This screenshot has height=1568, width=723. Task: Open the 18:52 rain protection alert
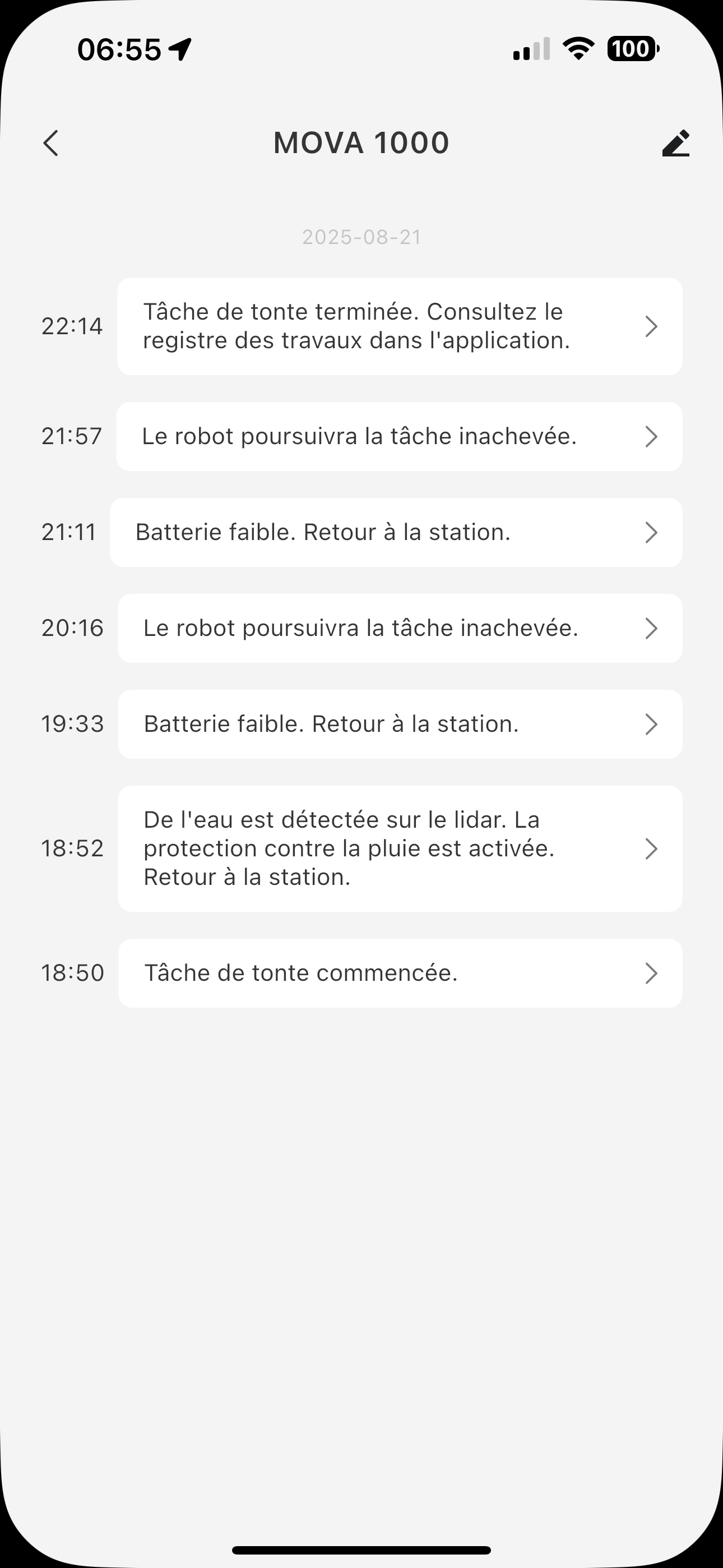[x=399, y=848]
